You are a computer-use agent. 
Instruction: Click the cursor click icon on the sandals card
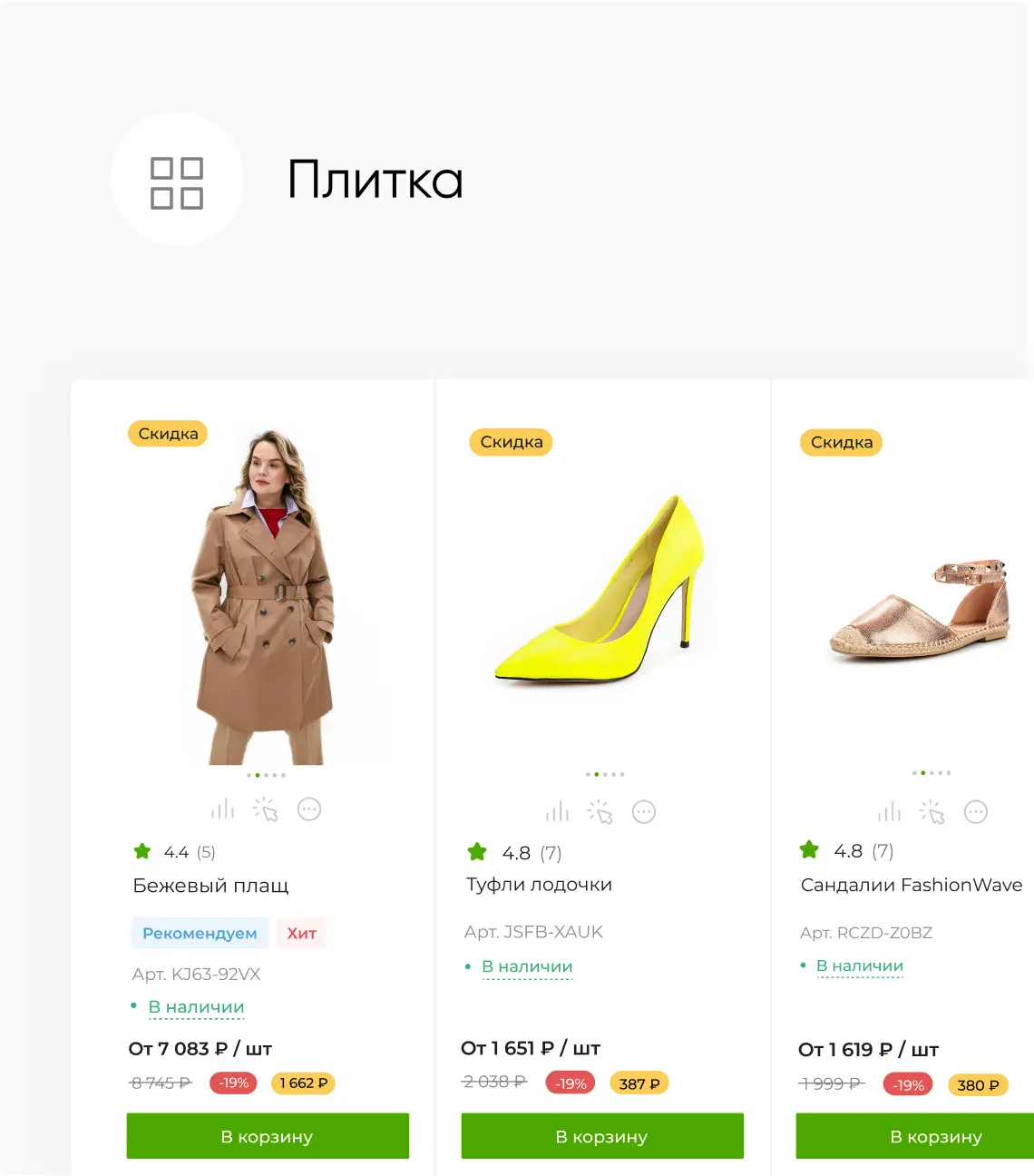(933, 812)
